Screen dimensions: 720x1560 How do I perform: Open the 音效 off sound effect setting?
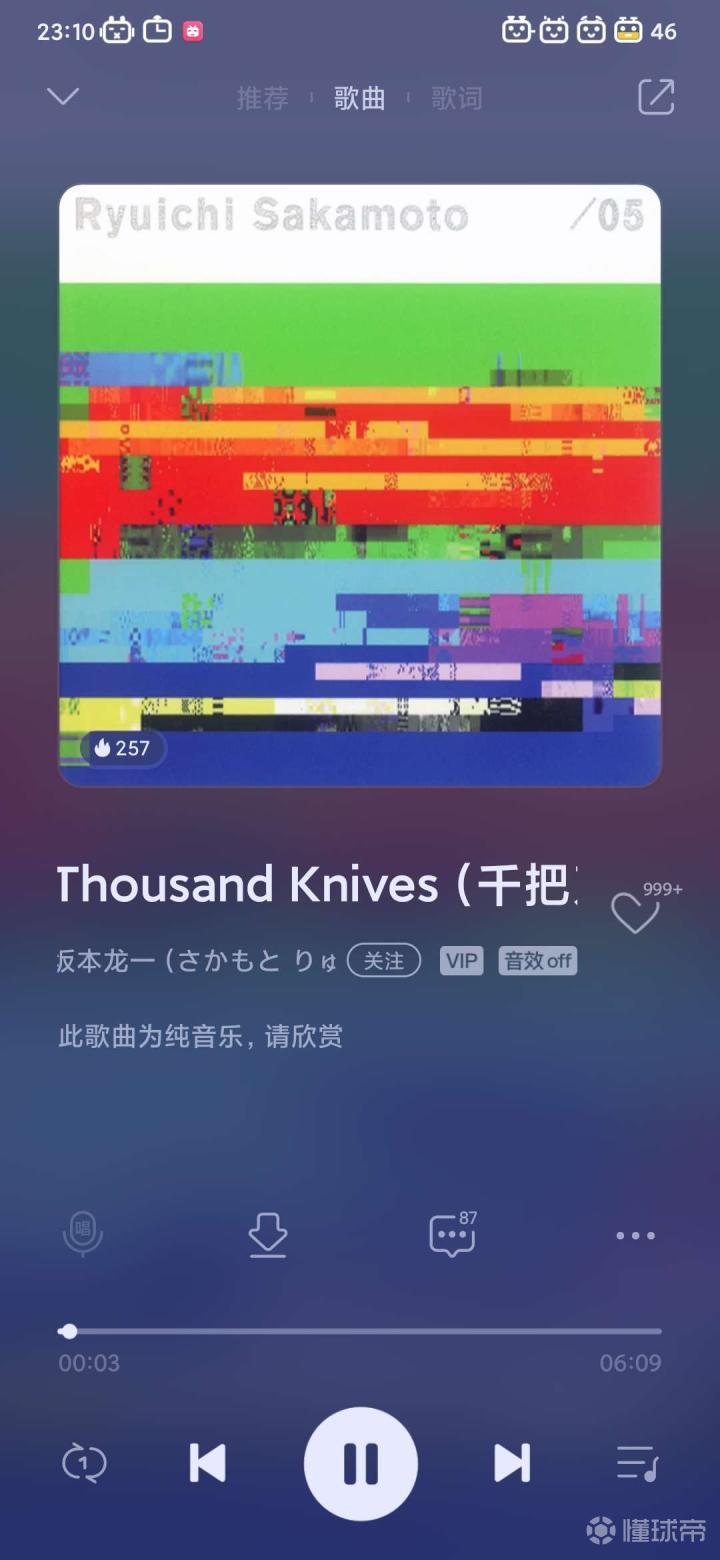[537, 961]
